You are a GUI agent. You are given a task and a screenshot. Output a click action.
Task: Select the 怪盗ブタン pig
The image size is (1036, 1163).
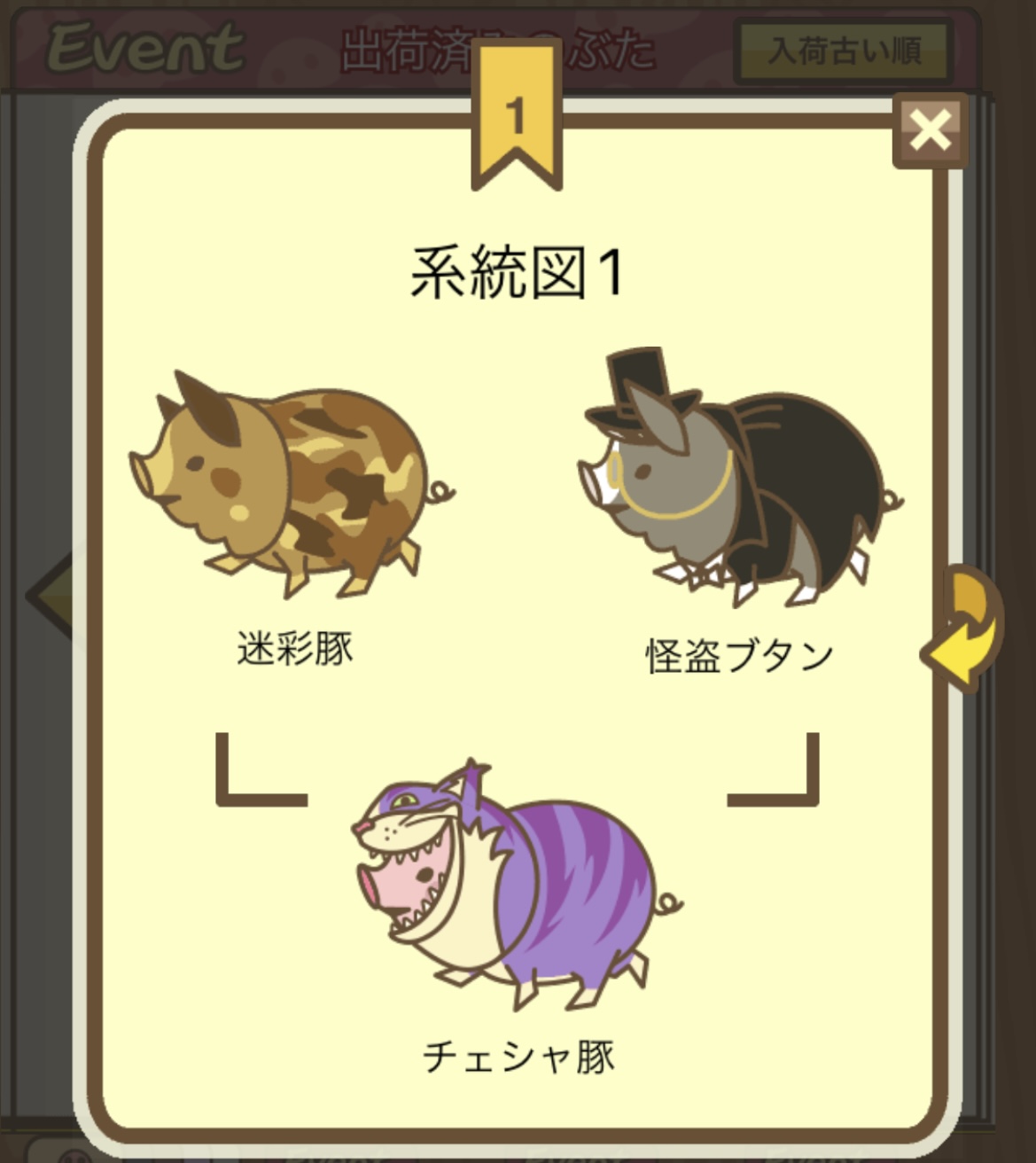737,488
